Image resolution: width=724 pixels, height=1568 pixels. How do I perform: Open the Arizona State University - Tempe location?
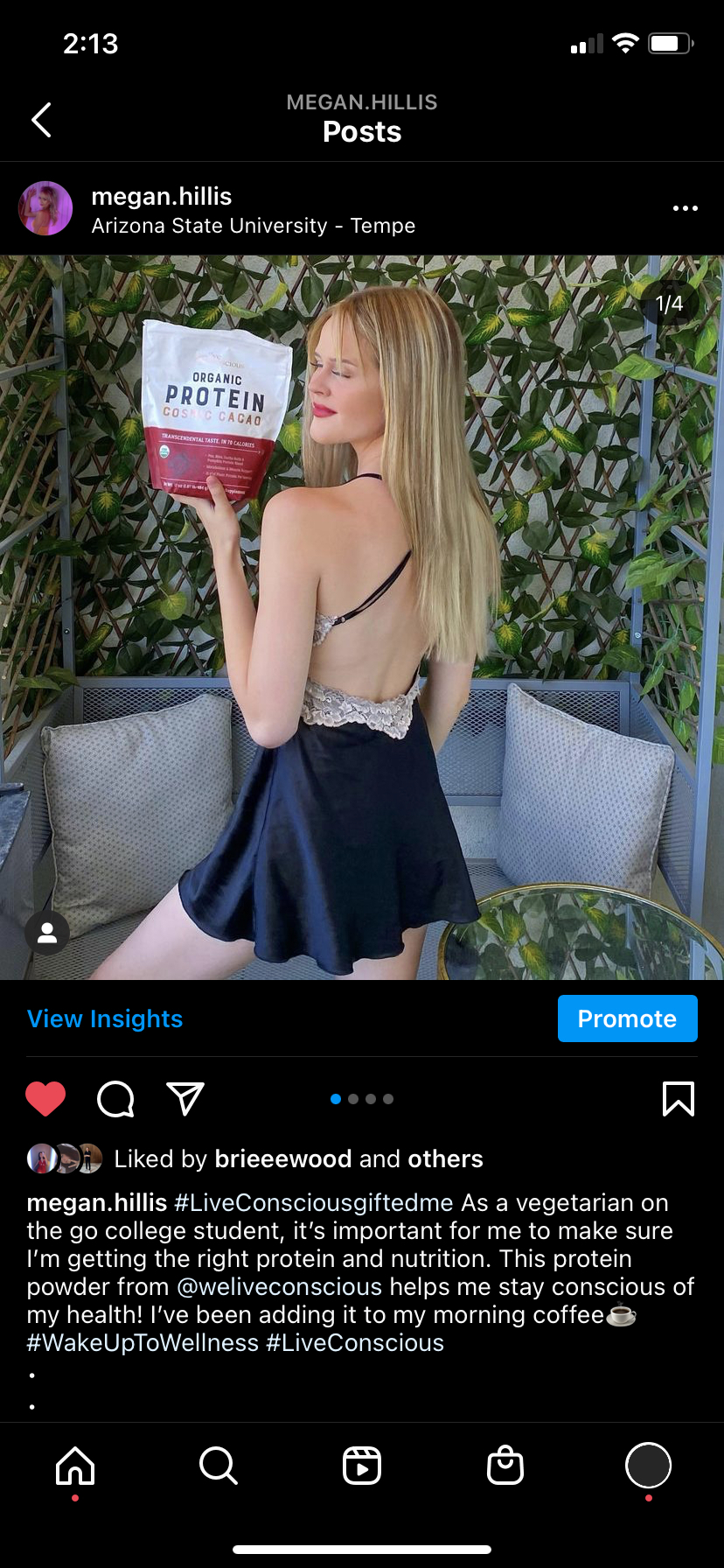[254, 226]
